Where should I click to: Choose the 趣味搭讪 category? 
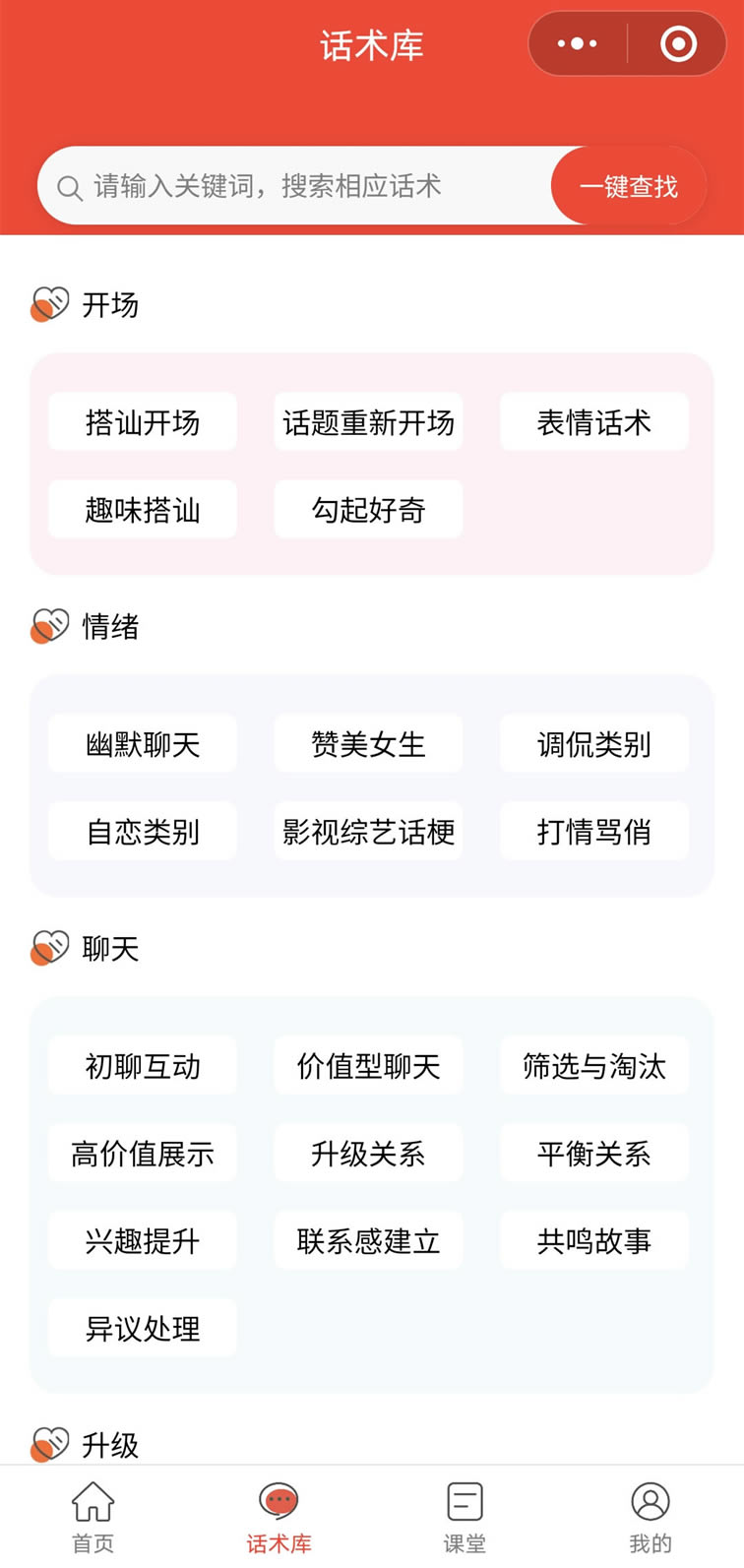[143, 510]
